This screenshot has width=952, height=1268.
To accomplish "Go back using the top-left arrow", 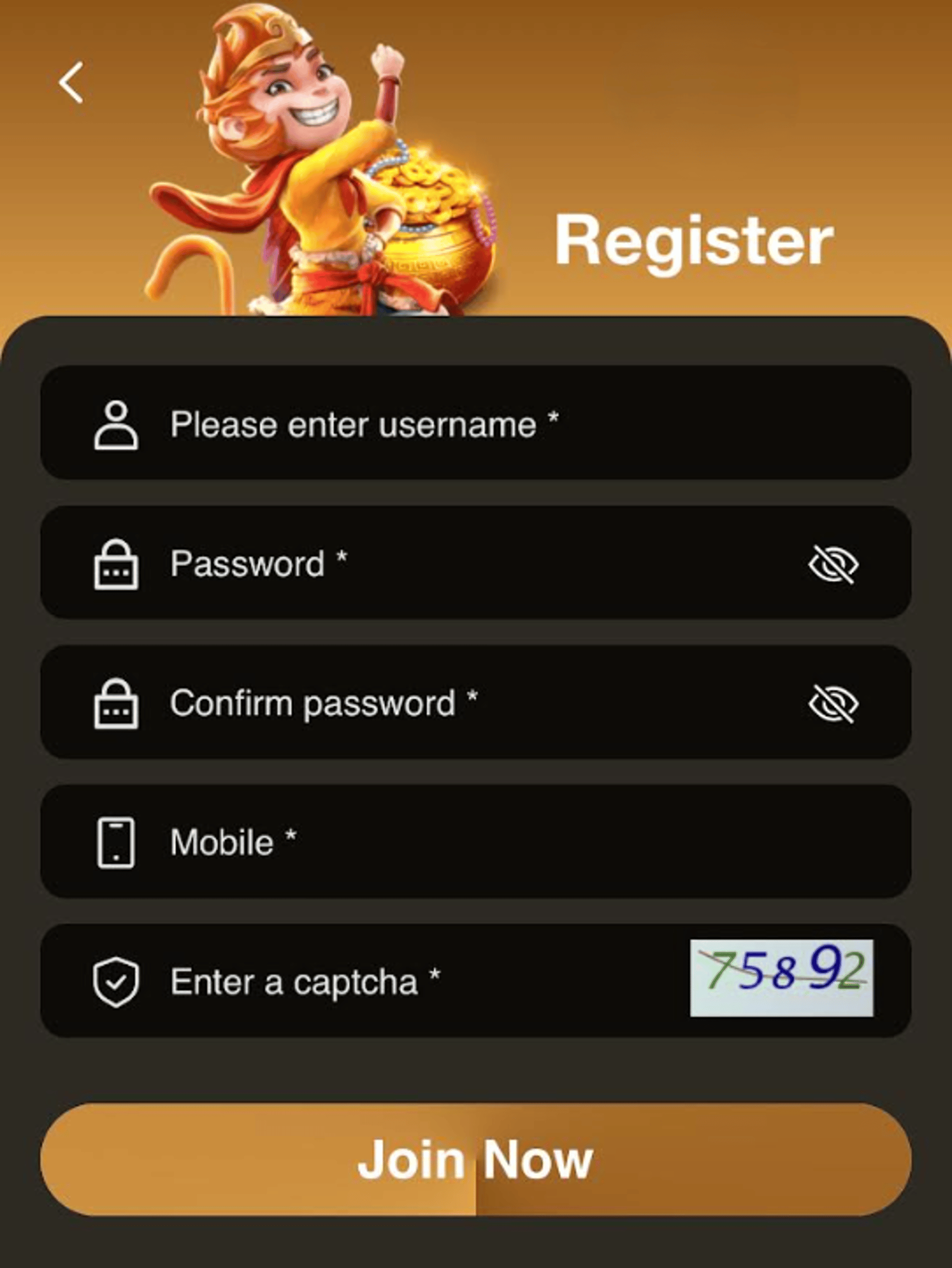I will click(71, 82).
